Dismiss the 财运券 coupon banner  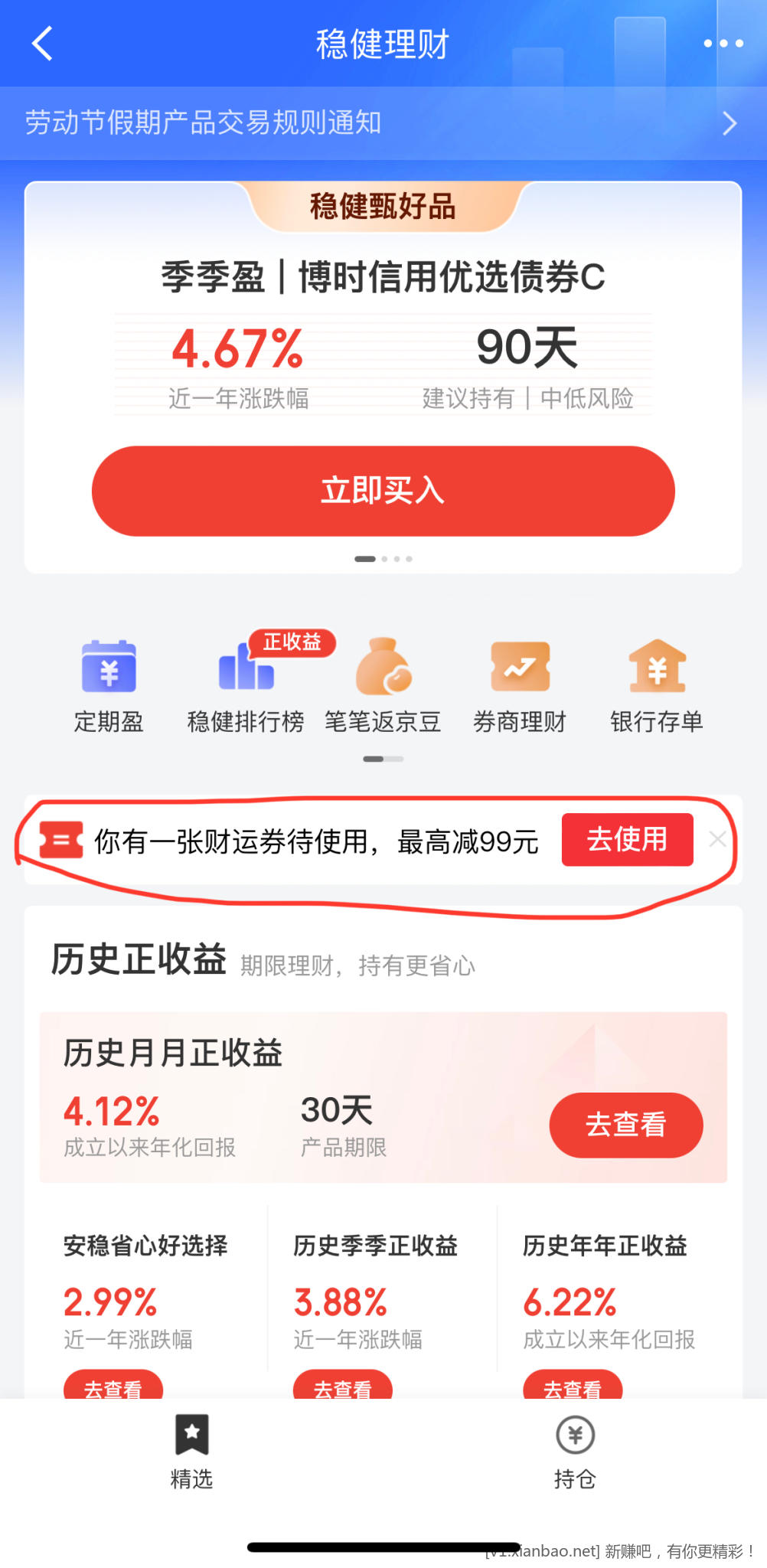[x=717, y=840]
